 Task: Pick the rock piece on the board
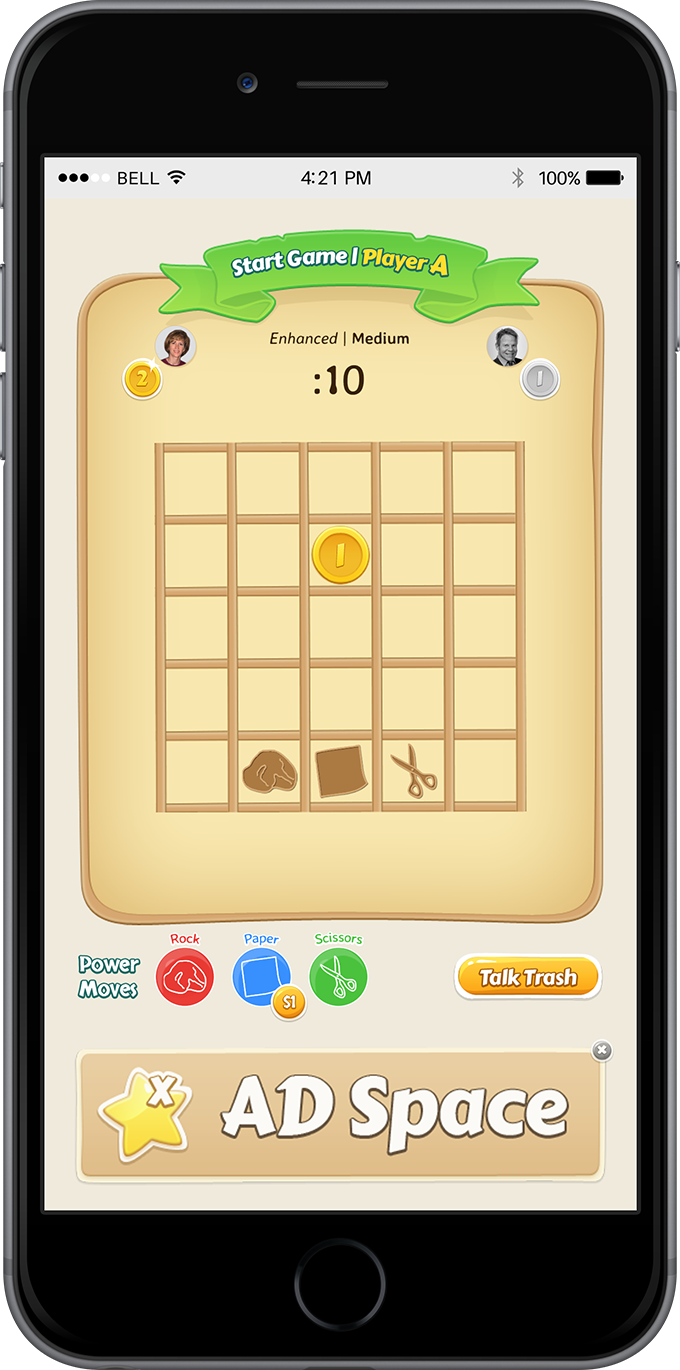[269, 773]
